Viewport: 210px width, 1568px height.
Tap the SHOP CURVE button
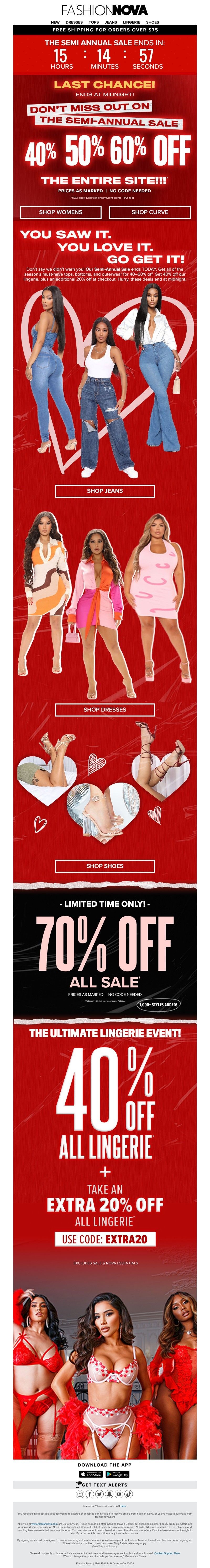click(x=150, y=212)
